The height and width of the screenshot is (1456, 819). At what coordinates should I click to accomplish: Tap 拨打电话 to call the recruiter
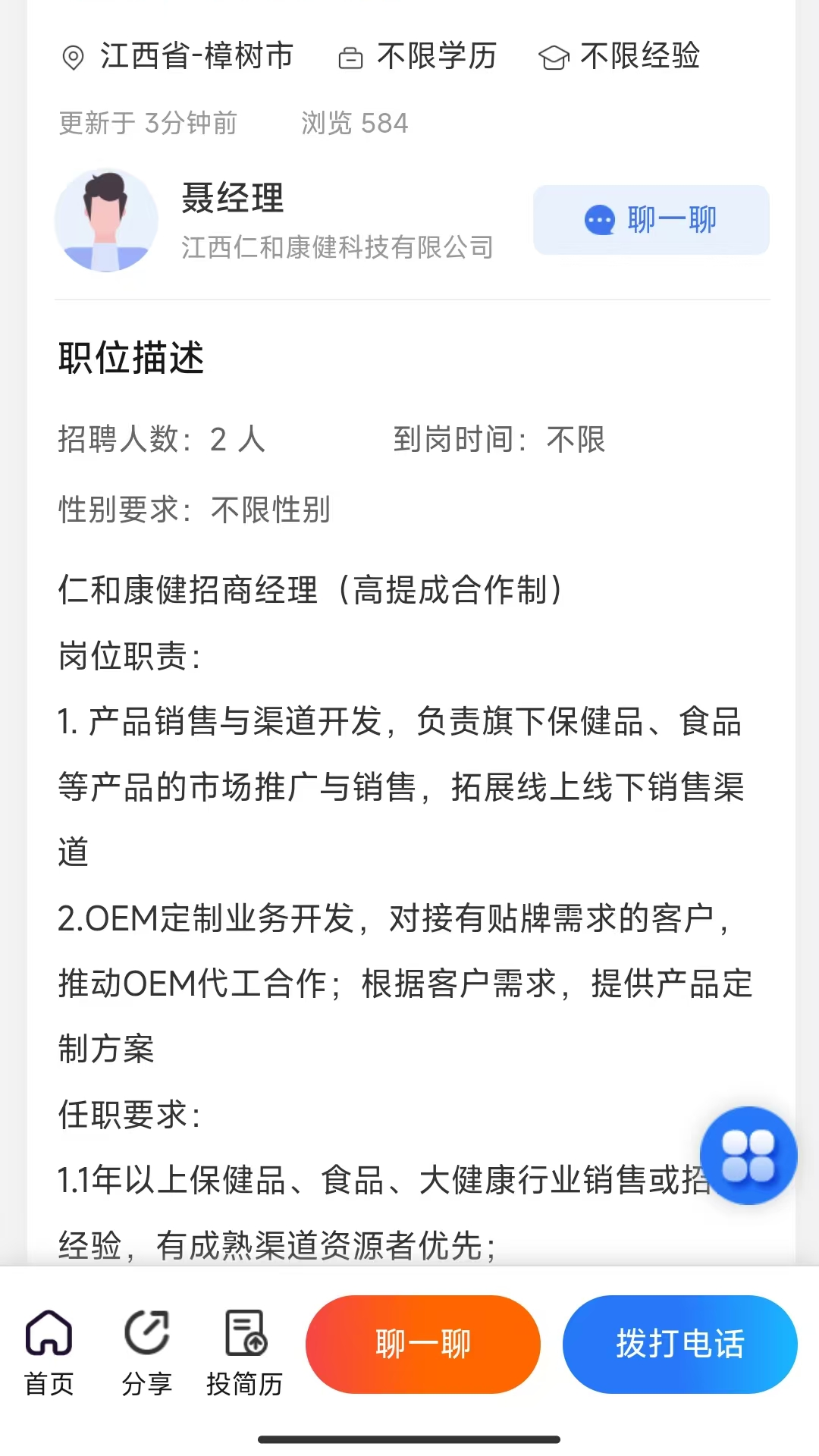coord(679,1342)
